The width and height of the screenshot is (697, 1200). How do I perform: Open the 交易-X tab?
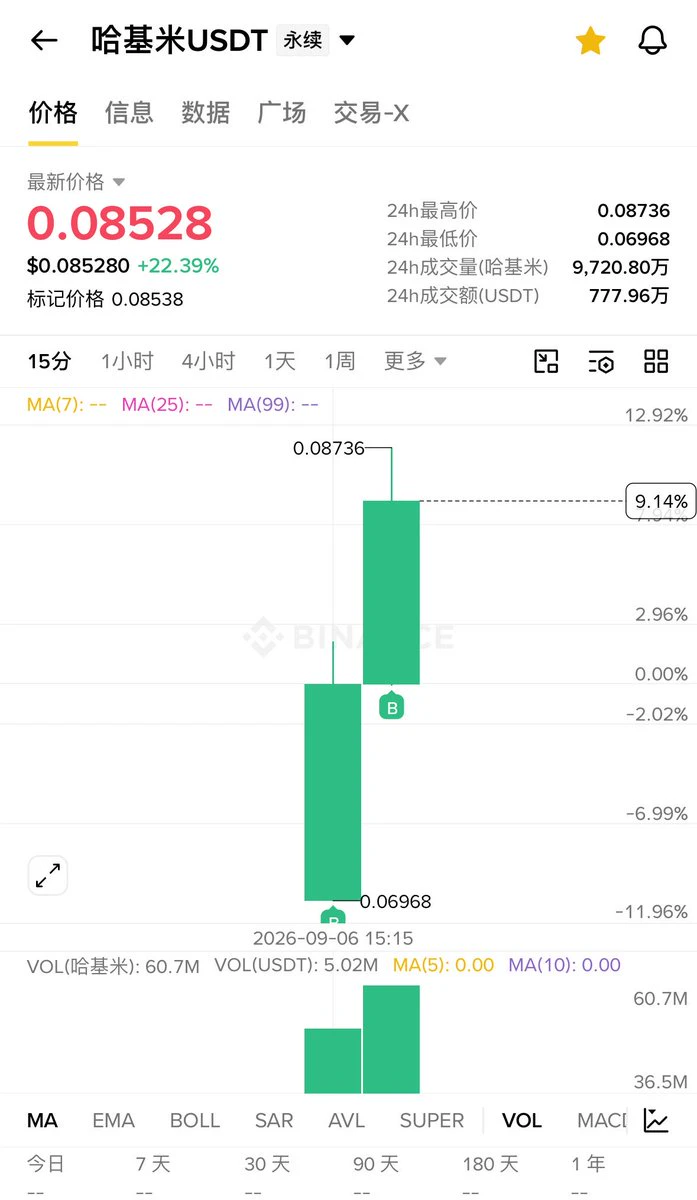pos(371,113)
